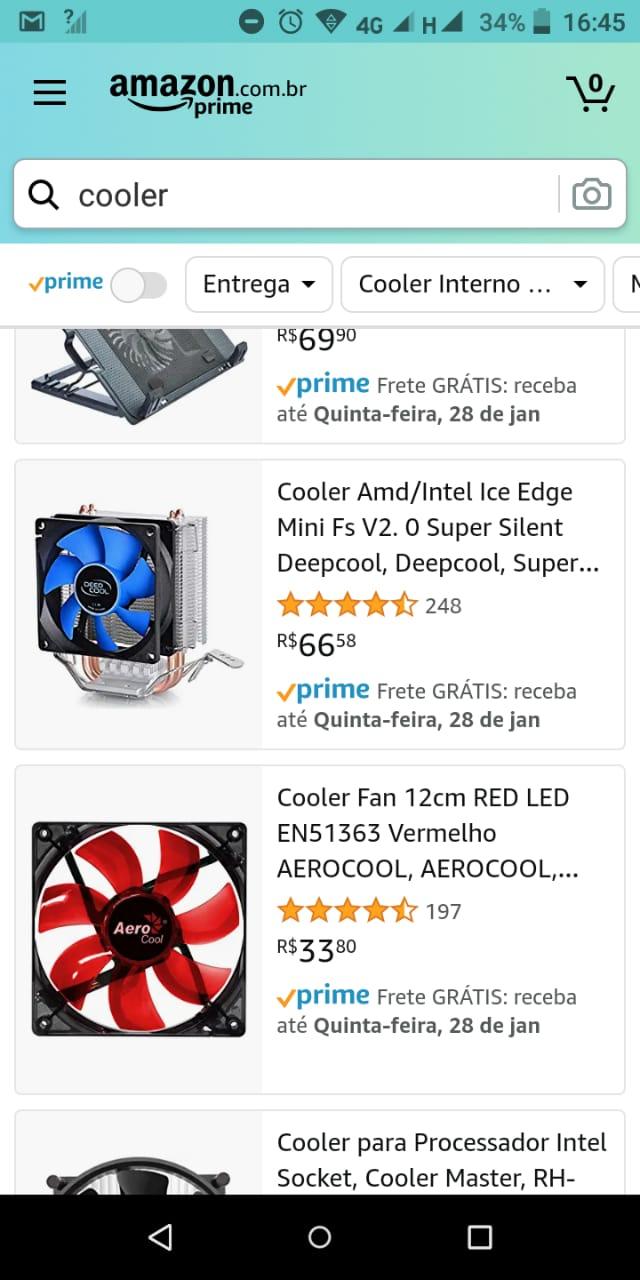640x1280 pixels.
Task: Open the R$69,90 notebook cooler stand product
Action: [320, 385]
